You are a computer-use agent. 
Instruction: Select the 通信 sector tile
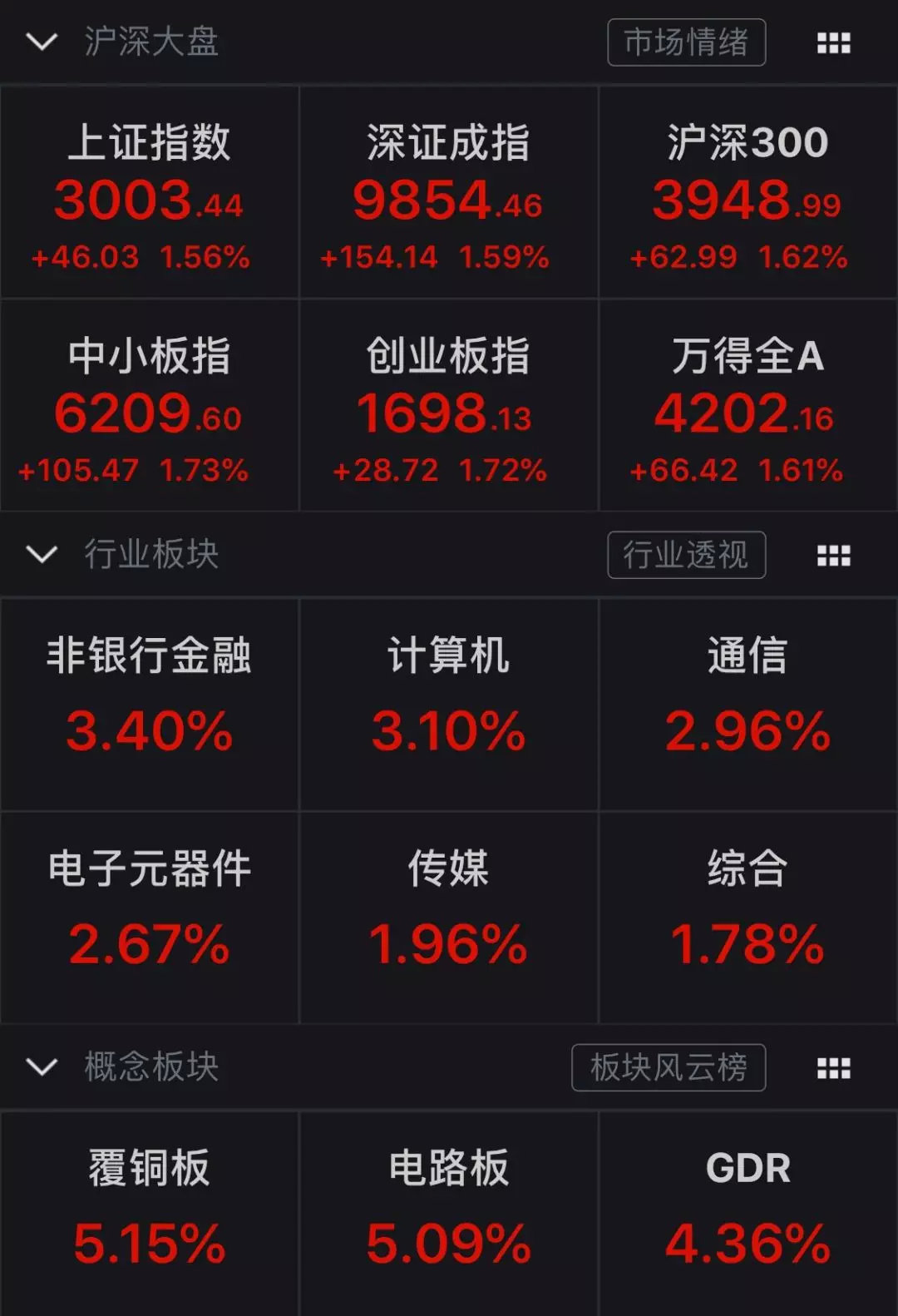click(x=748, y=704)
